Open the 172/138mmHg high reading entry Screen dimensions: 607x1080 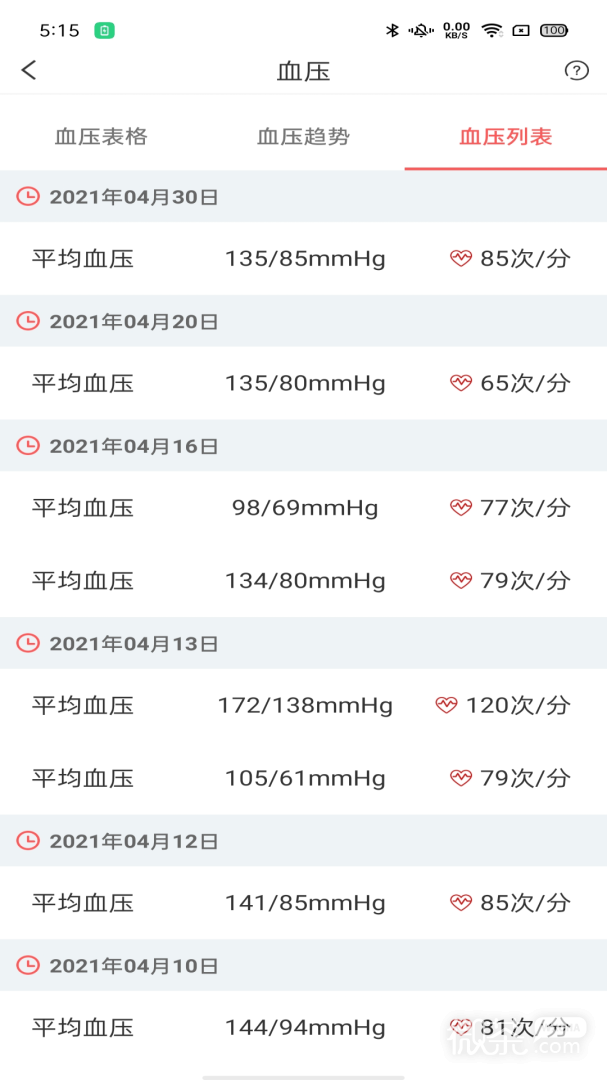tap(303, 705)
